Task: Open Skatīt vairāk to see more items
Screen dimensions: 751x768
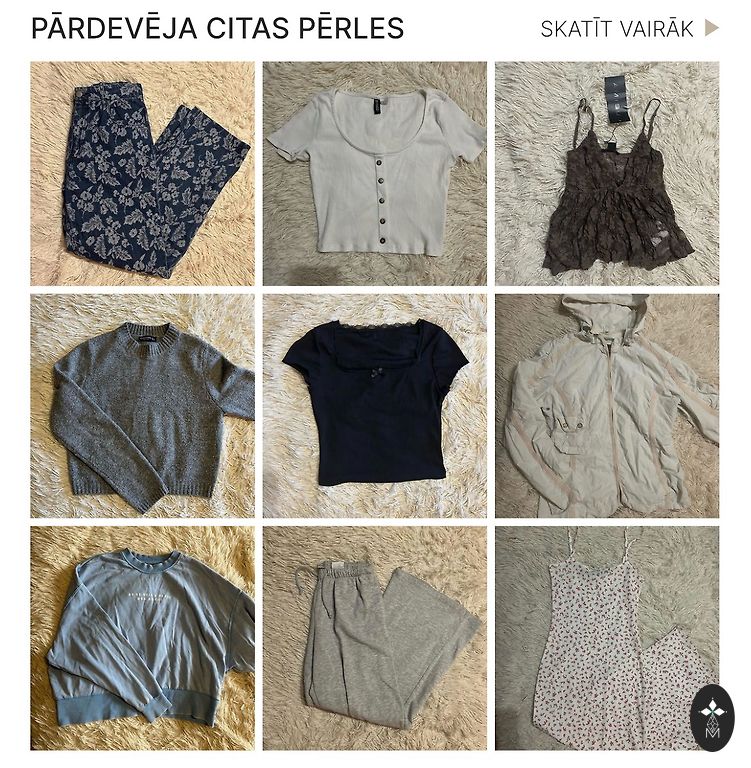Action: 628,28
